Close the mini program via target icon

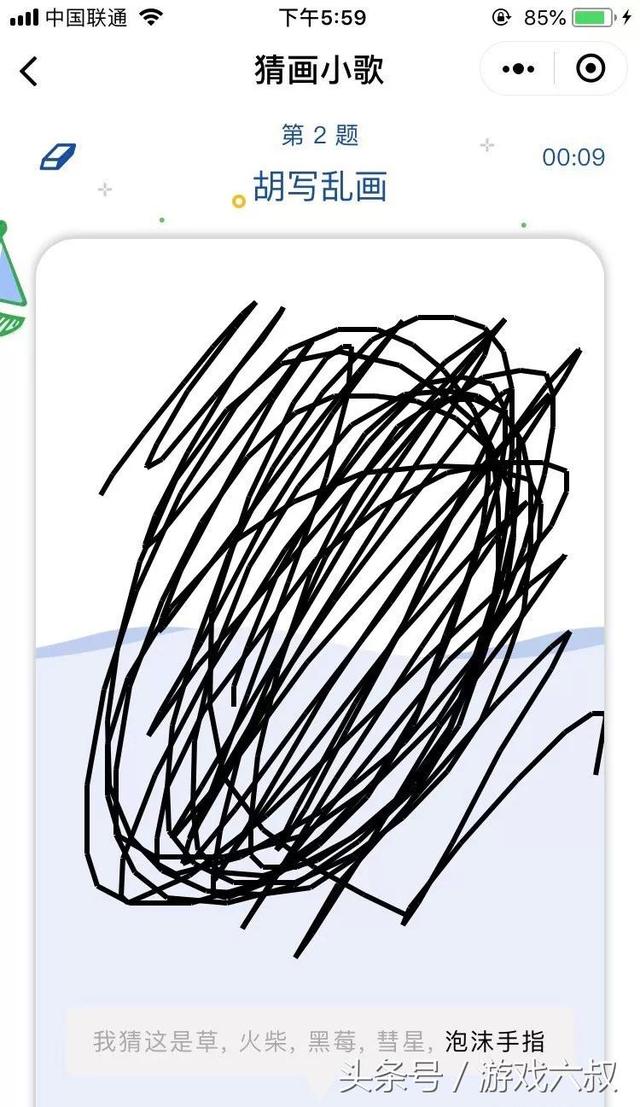click(x=591, y=69)
